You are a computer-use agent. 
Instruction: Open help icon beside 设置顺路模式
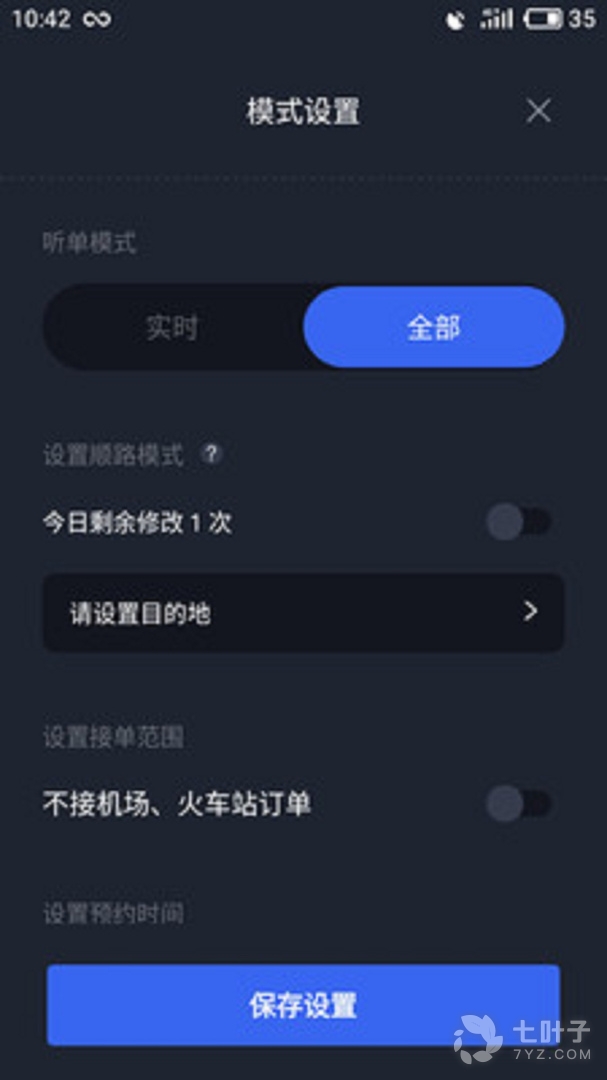point(211,455)
